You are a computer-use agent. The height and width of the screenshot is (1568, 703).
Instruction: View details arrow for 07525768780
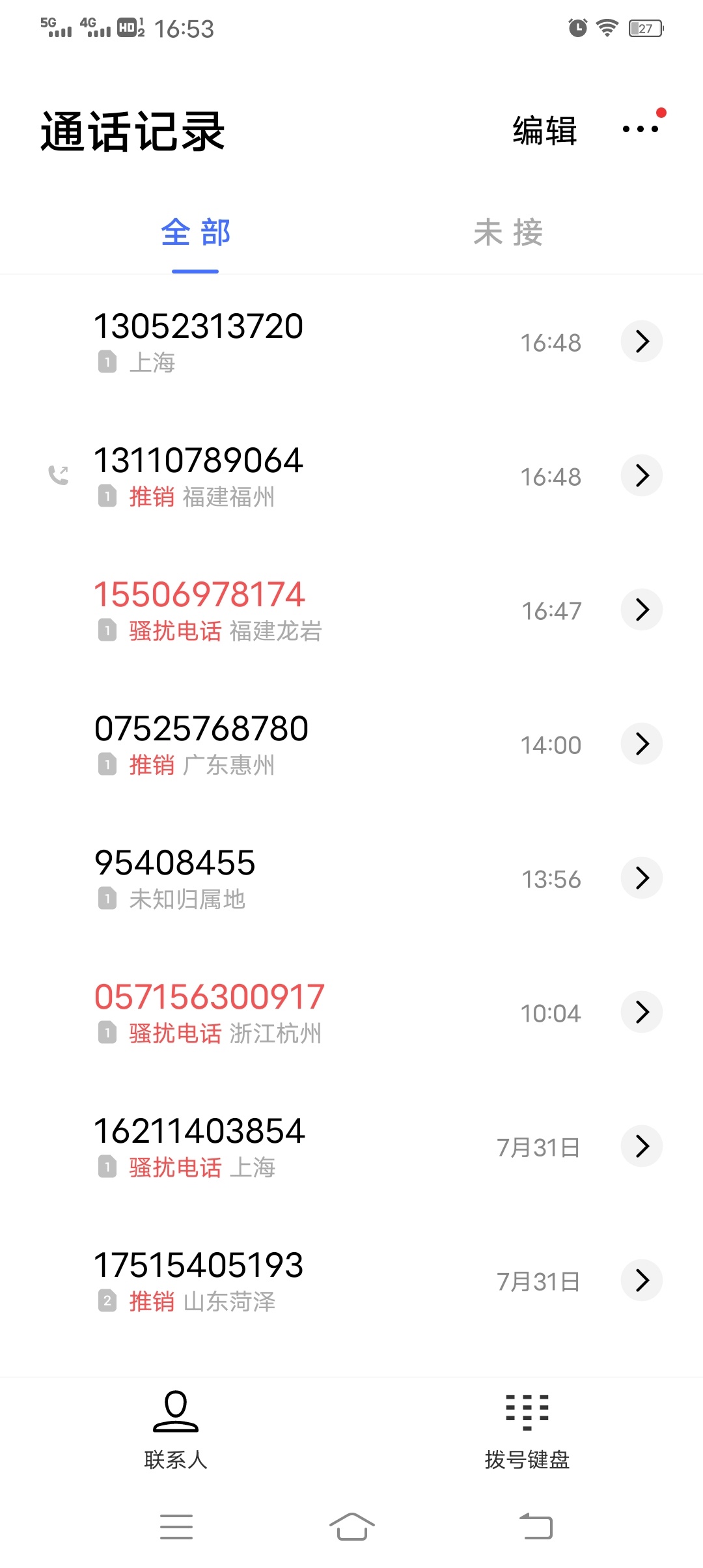[x=642, y=744]
